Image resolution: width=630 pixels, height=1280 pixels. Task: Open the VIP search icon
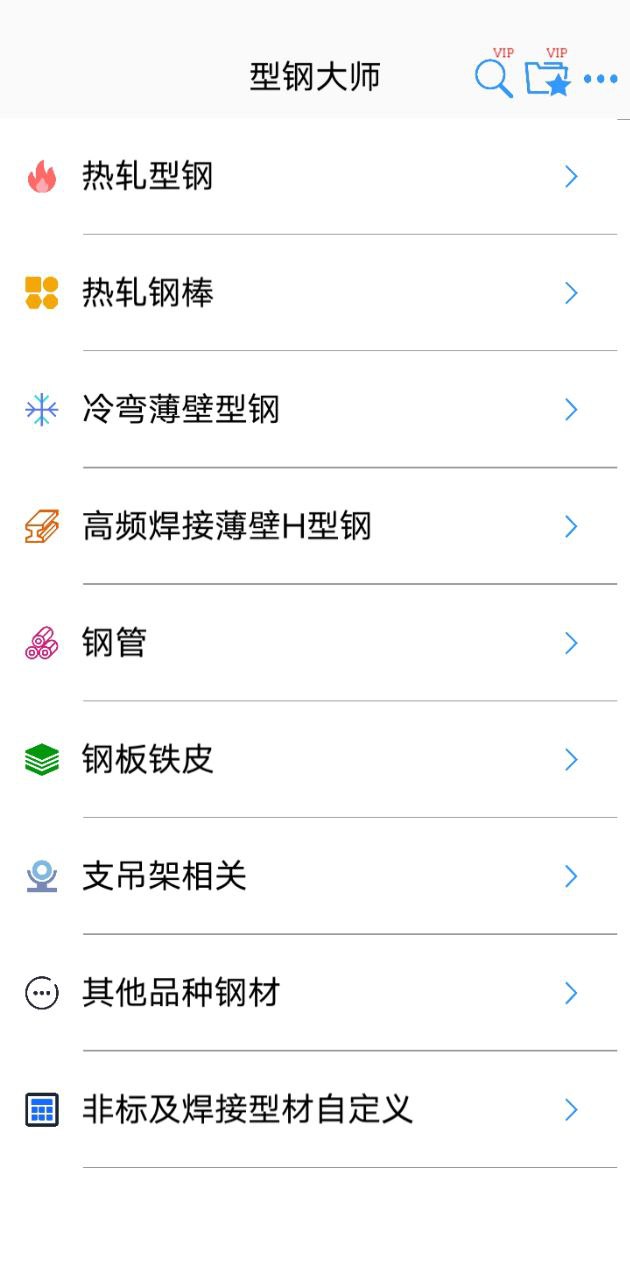click(493, 77)
